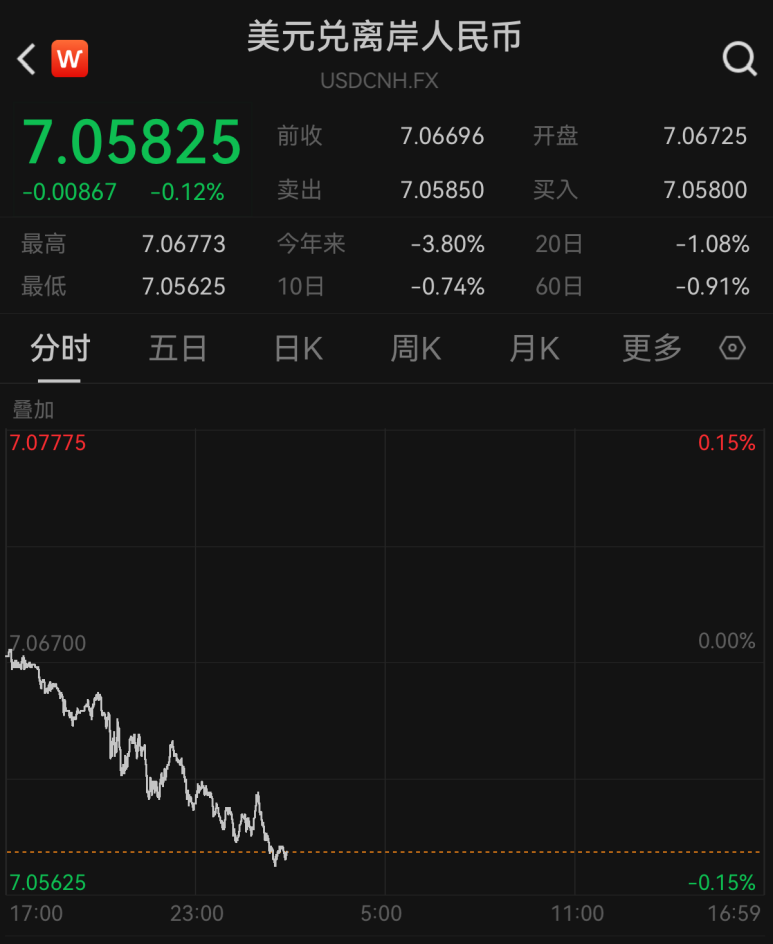Open the Wind app home icon
Viewport: 773px width, 944px height.
coord(69,59)
